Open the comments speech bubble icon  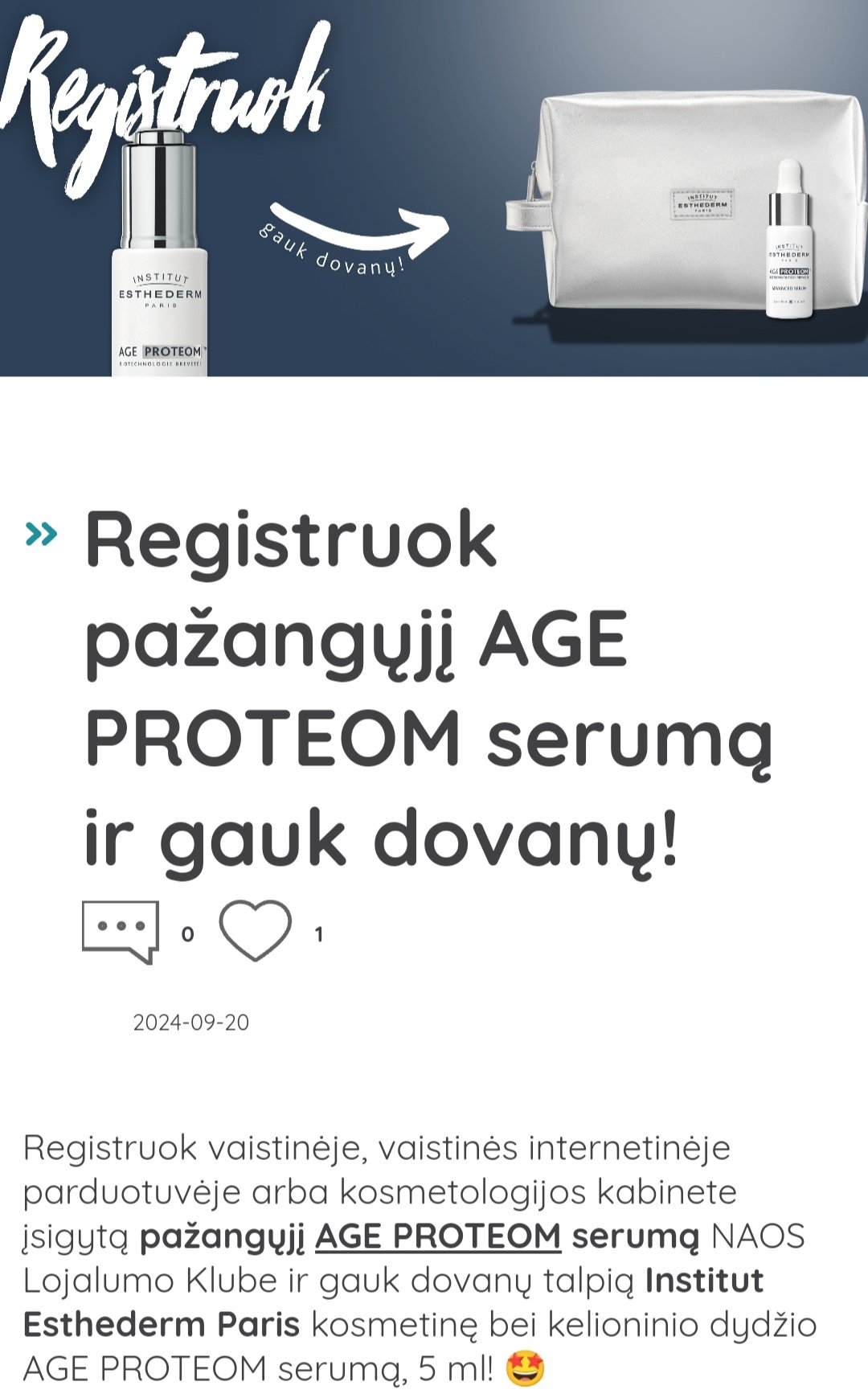pyautogui.click(x=121, y=932)
